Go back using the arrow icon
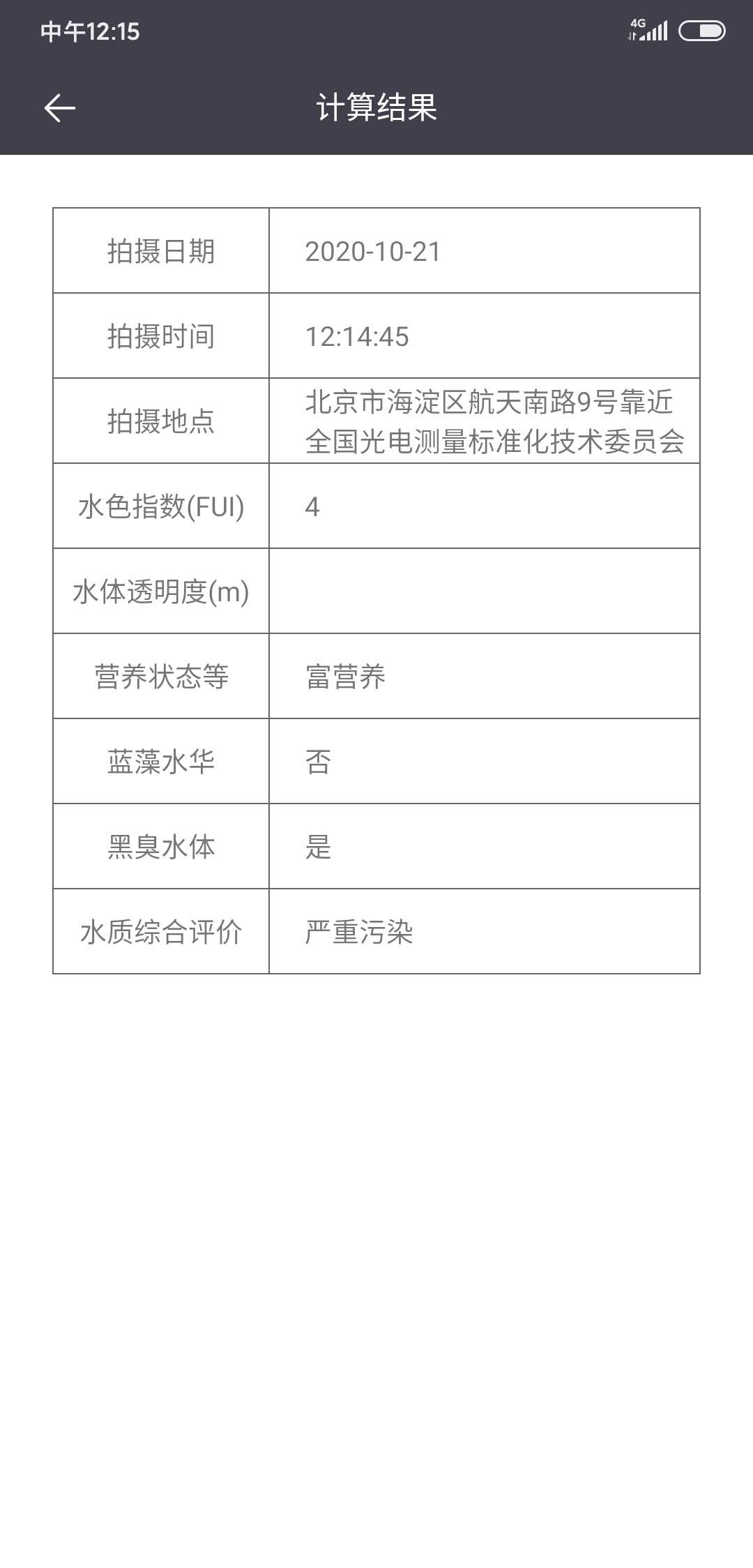Screen dimensions: 753x1568 point(60,108)
